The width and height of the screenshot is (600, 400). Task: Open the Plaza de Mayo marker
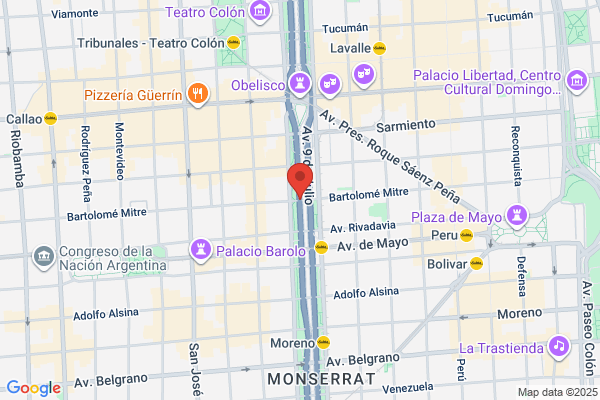tap(517, 217)
